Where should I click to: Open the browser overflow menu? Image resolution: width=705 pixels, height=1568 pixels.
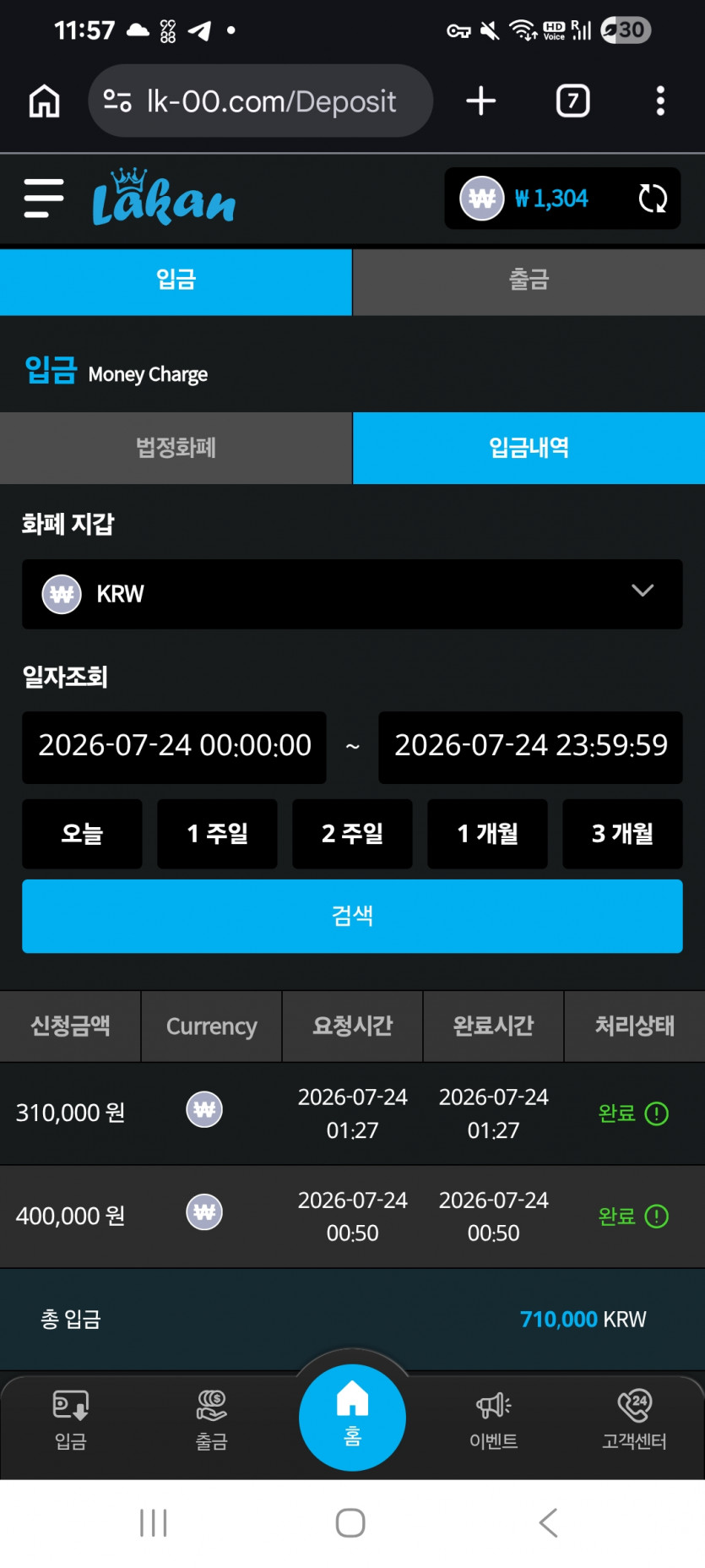click(660, 101)
